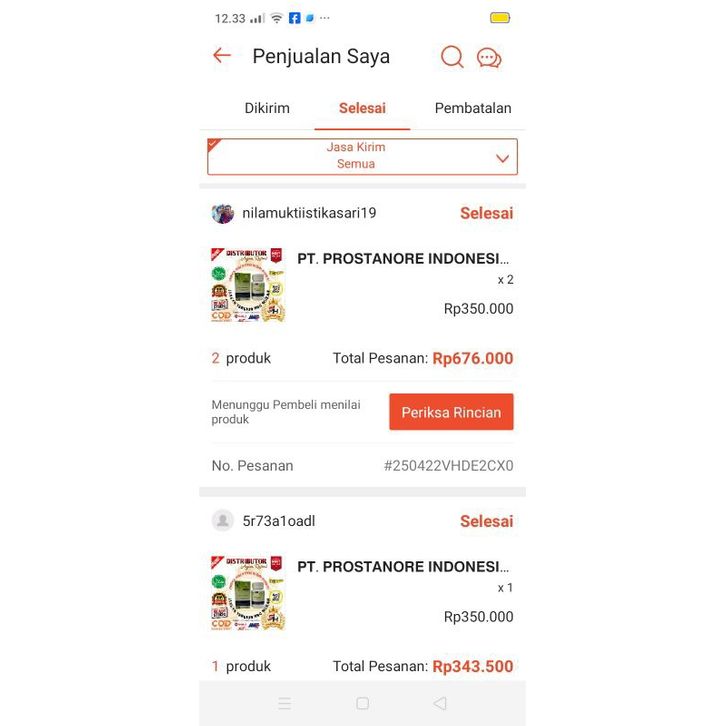
Task: Open the search icon
Action: [x=452, y=57]
